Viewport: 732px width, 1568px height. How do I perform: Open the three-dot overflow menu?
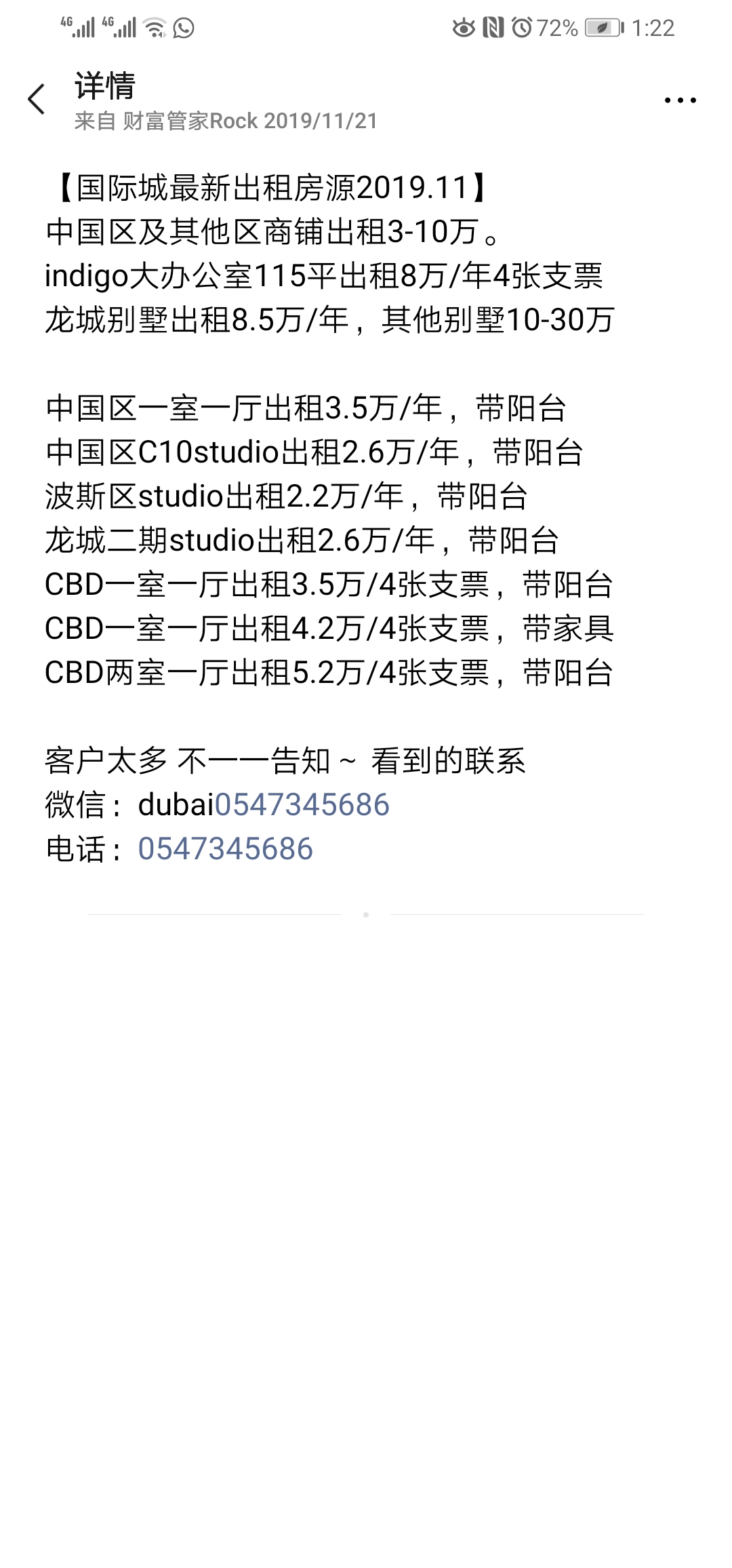click(x=680, y=100)
